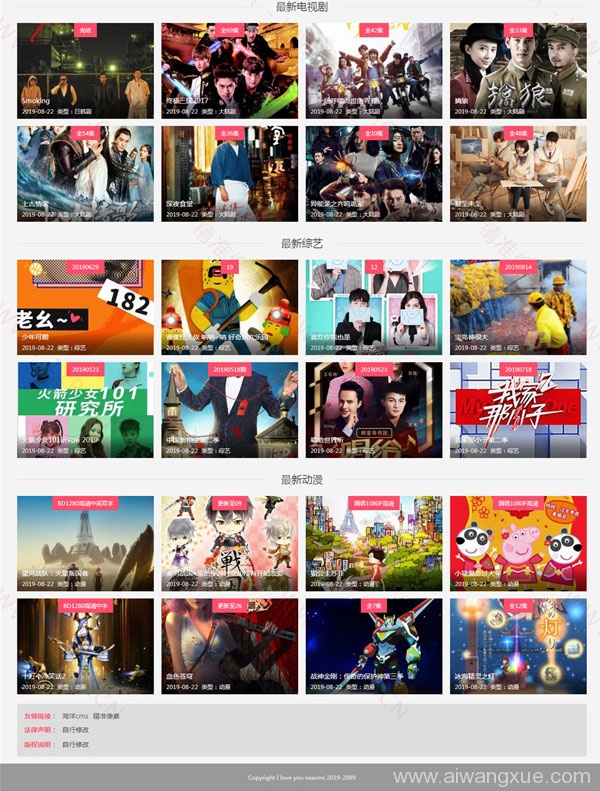600x791 pixels.
Task: Open the 擒狼 drama card
Action: [x=518, y=70]
